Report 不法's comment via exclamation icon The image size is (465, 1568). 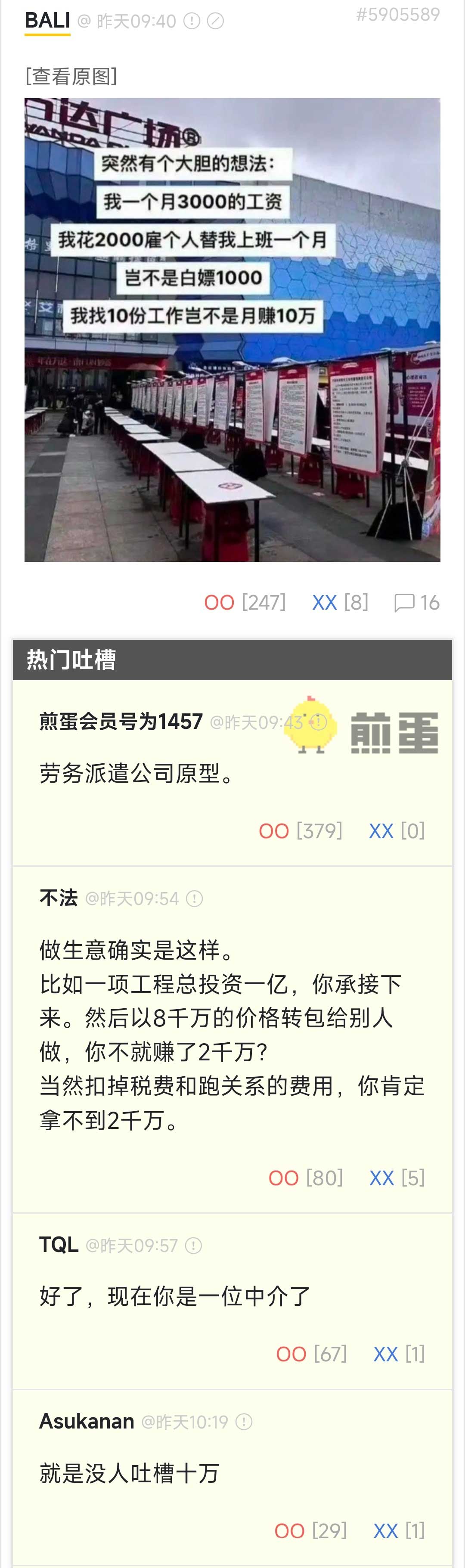(x=194, y=899)
